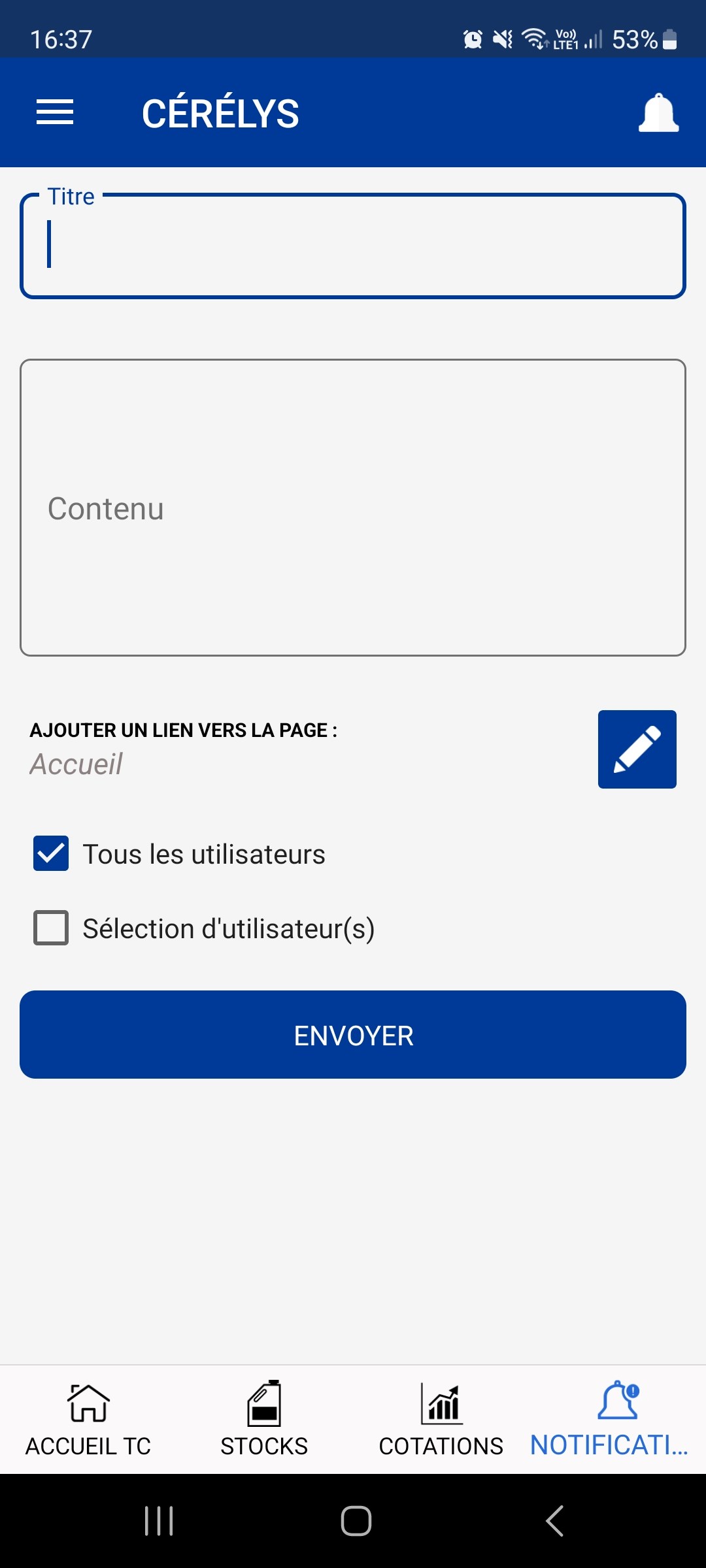Go back using system back button

pyautogui.click(x=554, y=1521)
